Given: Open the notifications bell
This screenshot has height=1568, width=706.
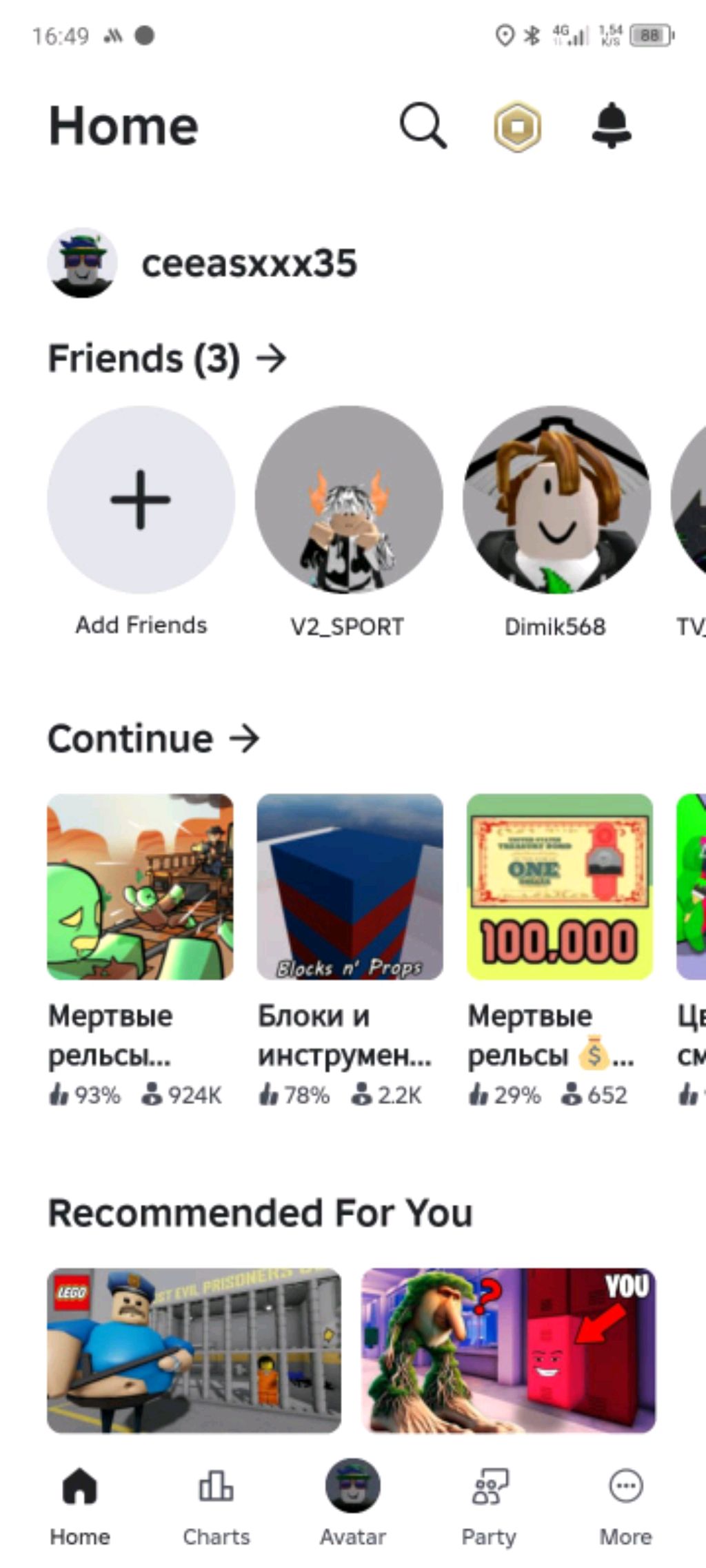Looking at the screenshot, I should [x=612, y=126].
